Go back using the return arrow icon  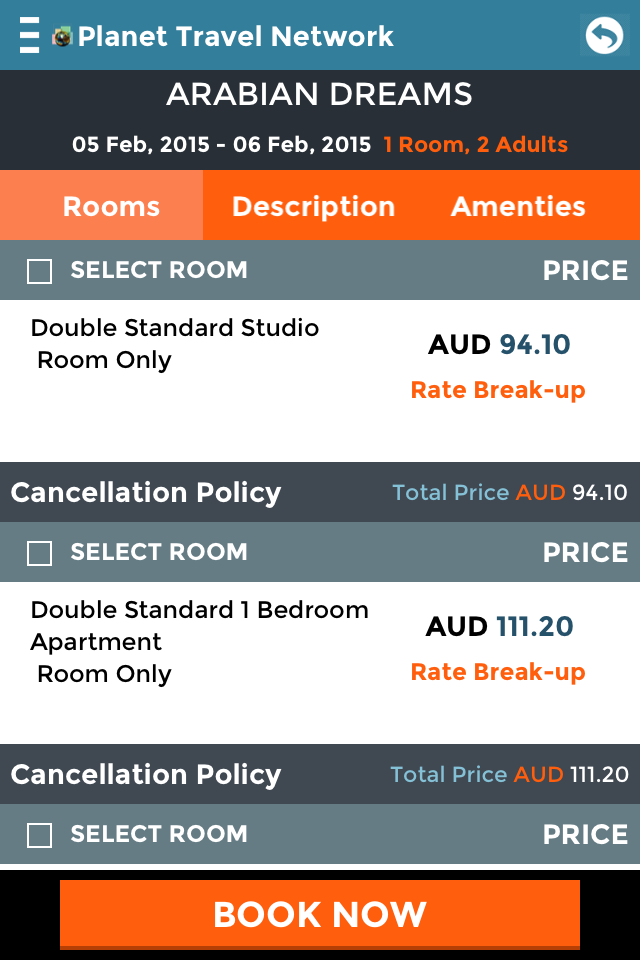[604, 36]
